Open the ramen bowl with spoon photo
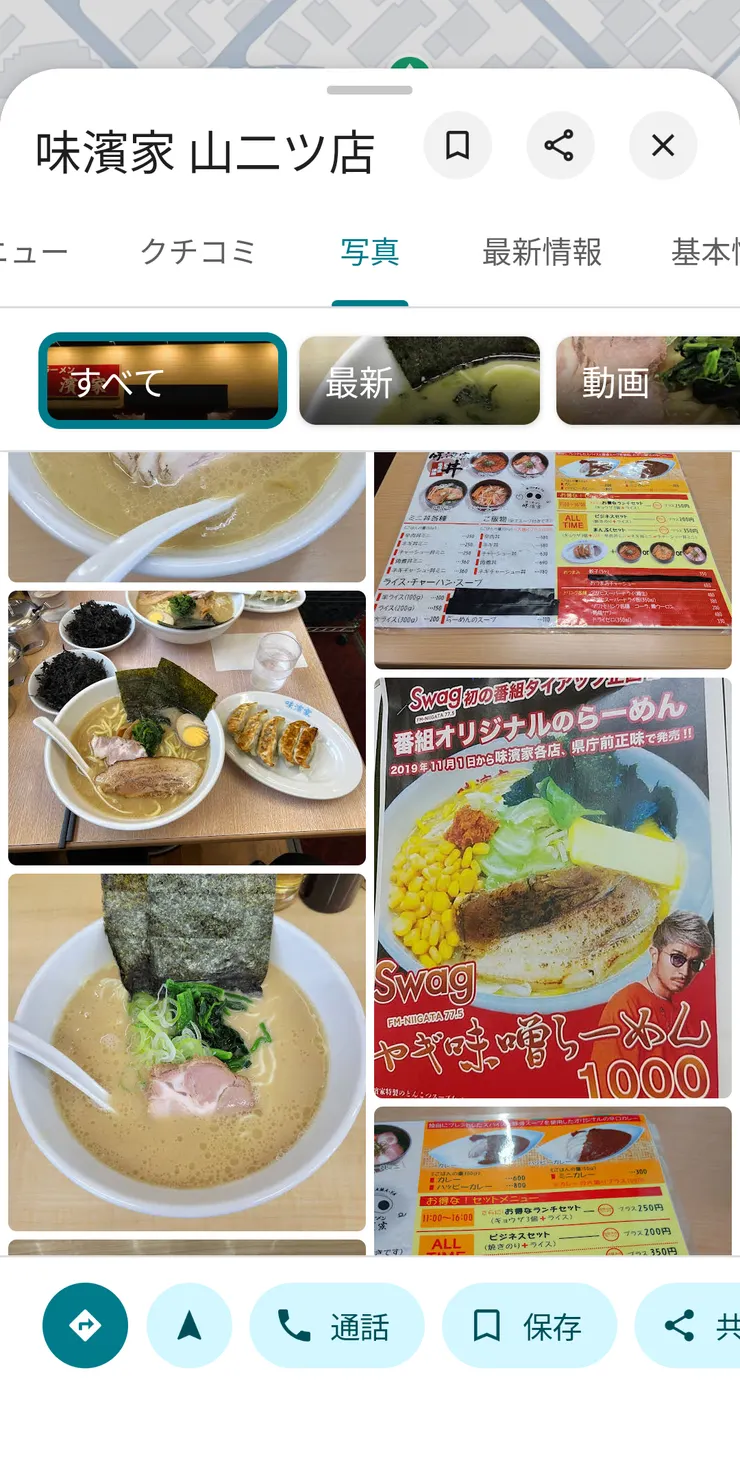The width and height of the screenshot is (740, 1480). pyautogui.click(x=187, y=516)
